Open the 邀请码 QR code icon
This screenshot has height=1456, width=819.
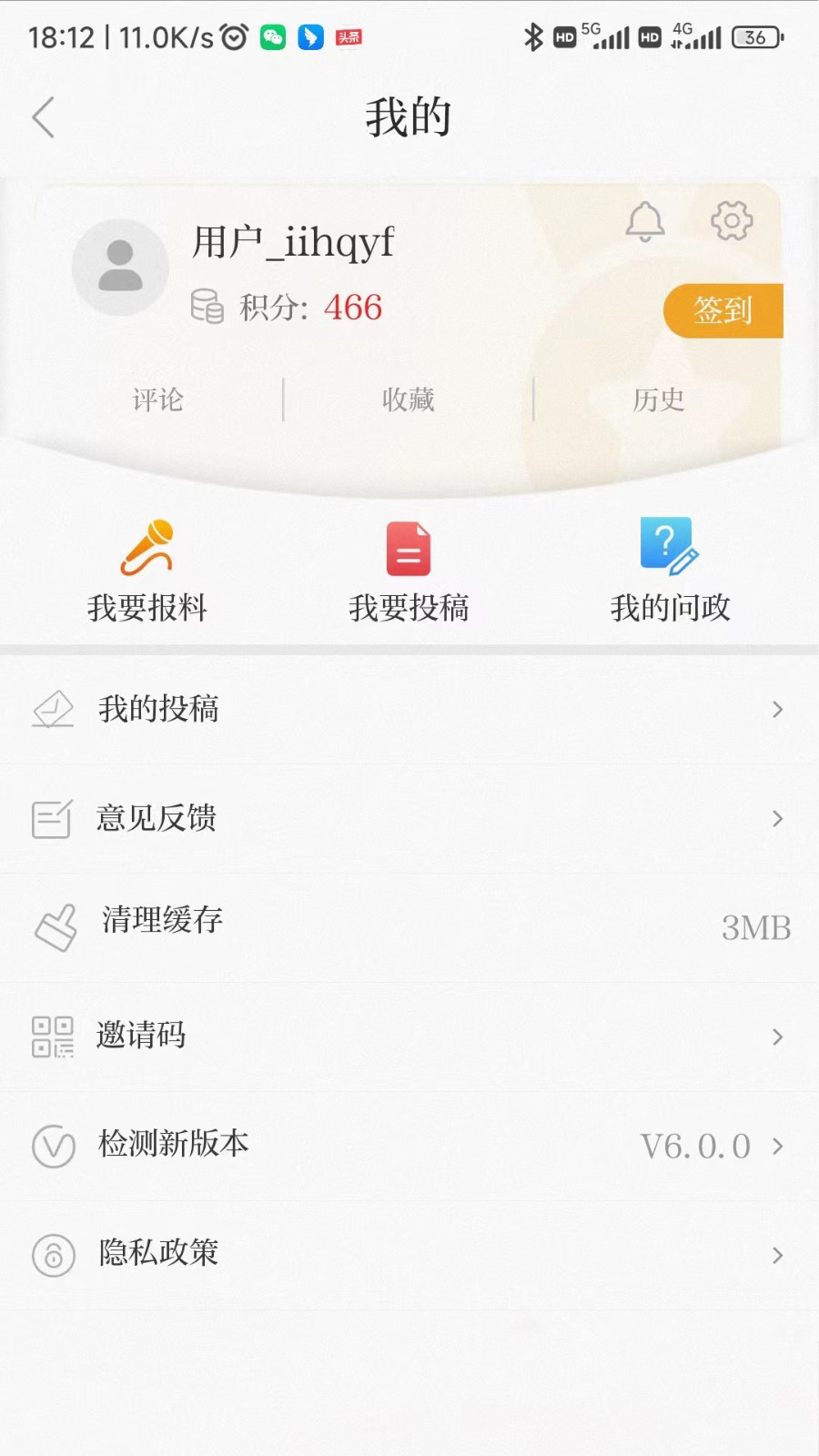(x=52, y=1036)
